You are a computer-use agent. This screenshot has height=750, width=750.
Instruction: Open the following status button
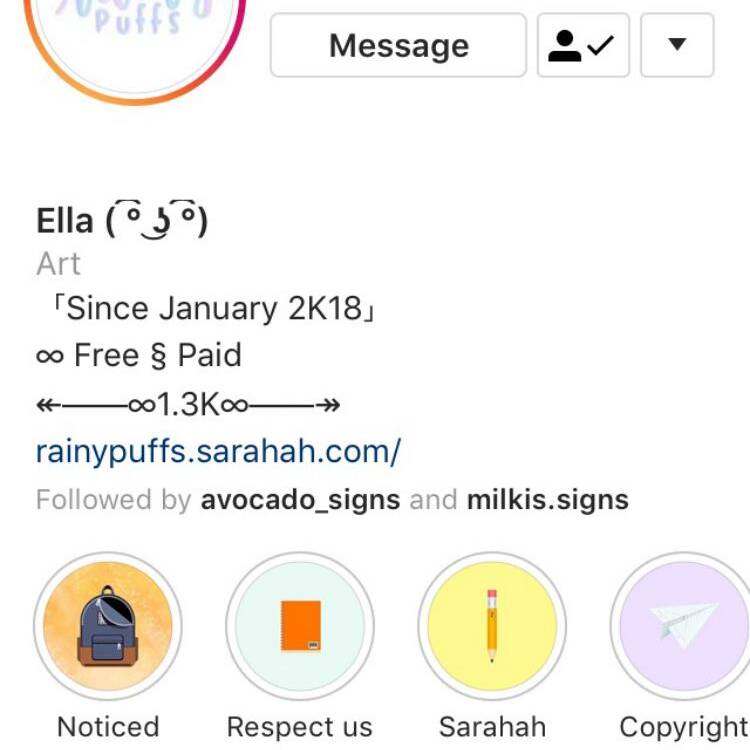coord(583,45)
